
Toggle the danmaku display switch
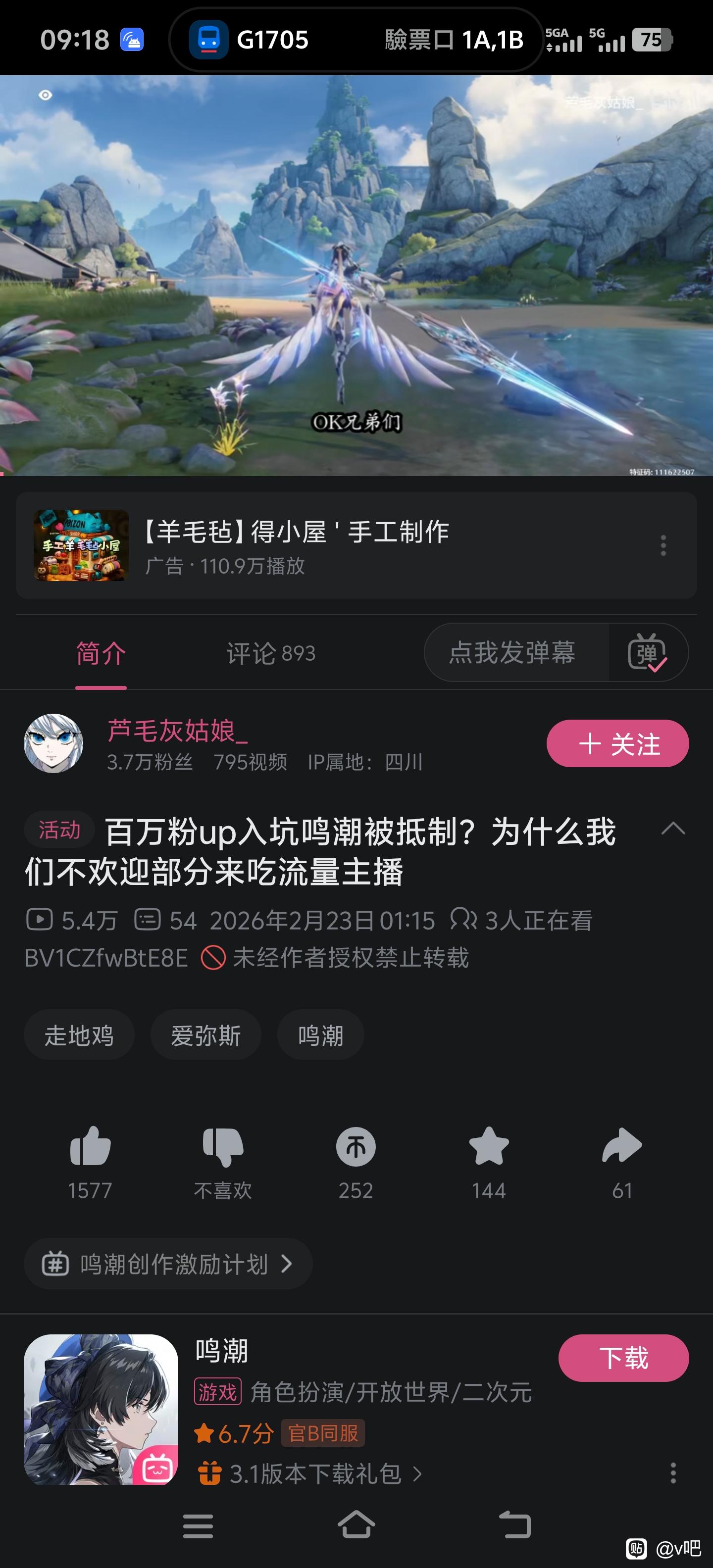pyautogui.click(x=647, y=653)
